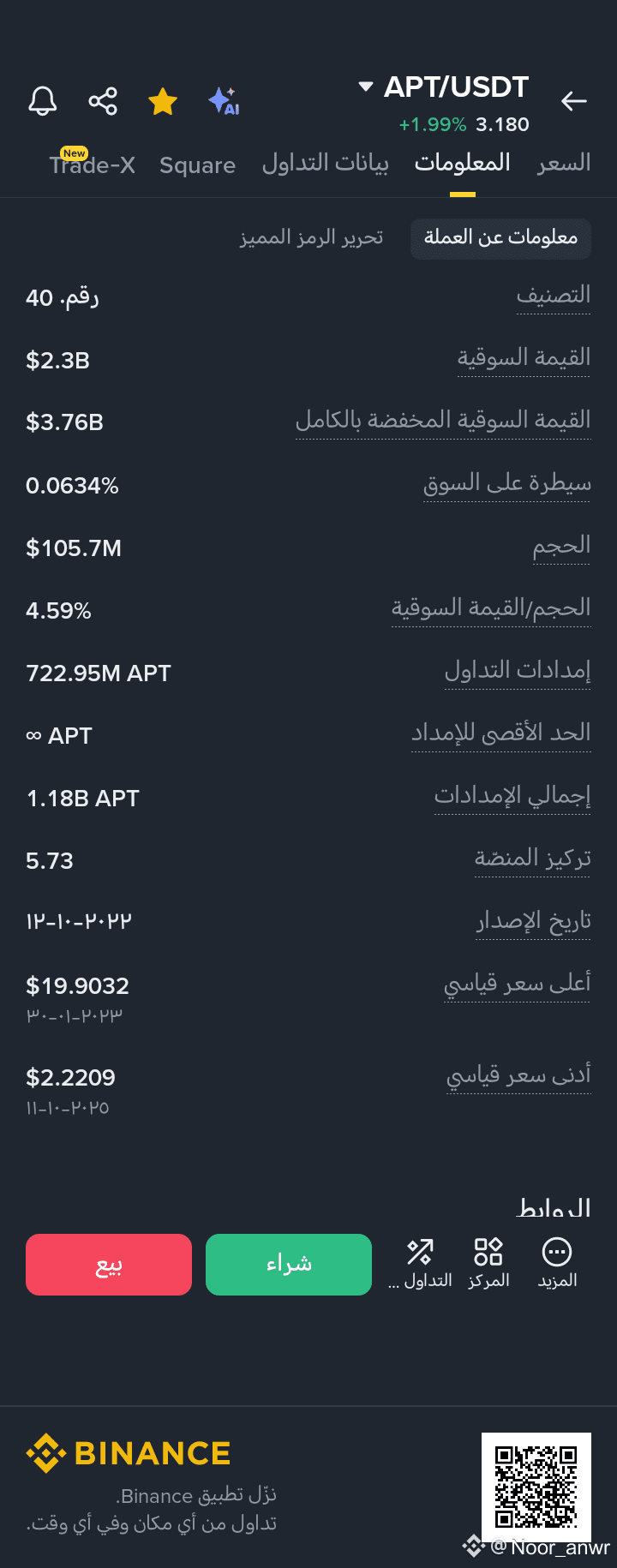Select the معلومات عن العملة chip
The height and width of the screenshot is (1568, 617).
coord(500,237)
